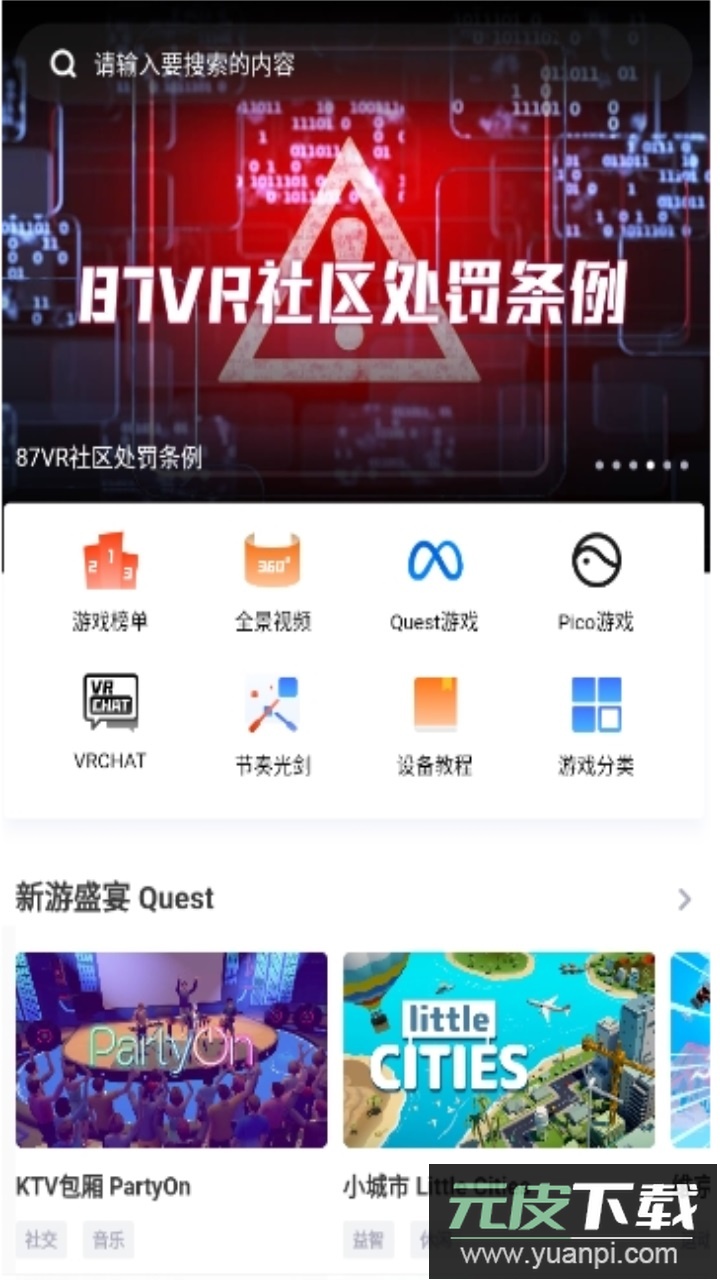720x1280 pixels.
Task: Tap the search magnifier icon
Action: click(63, 63)
